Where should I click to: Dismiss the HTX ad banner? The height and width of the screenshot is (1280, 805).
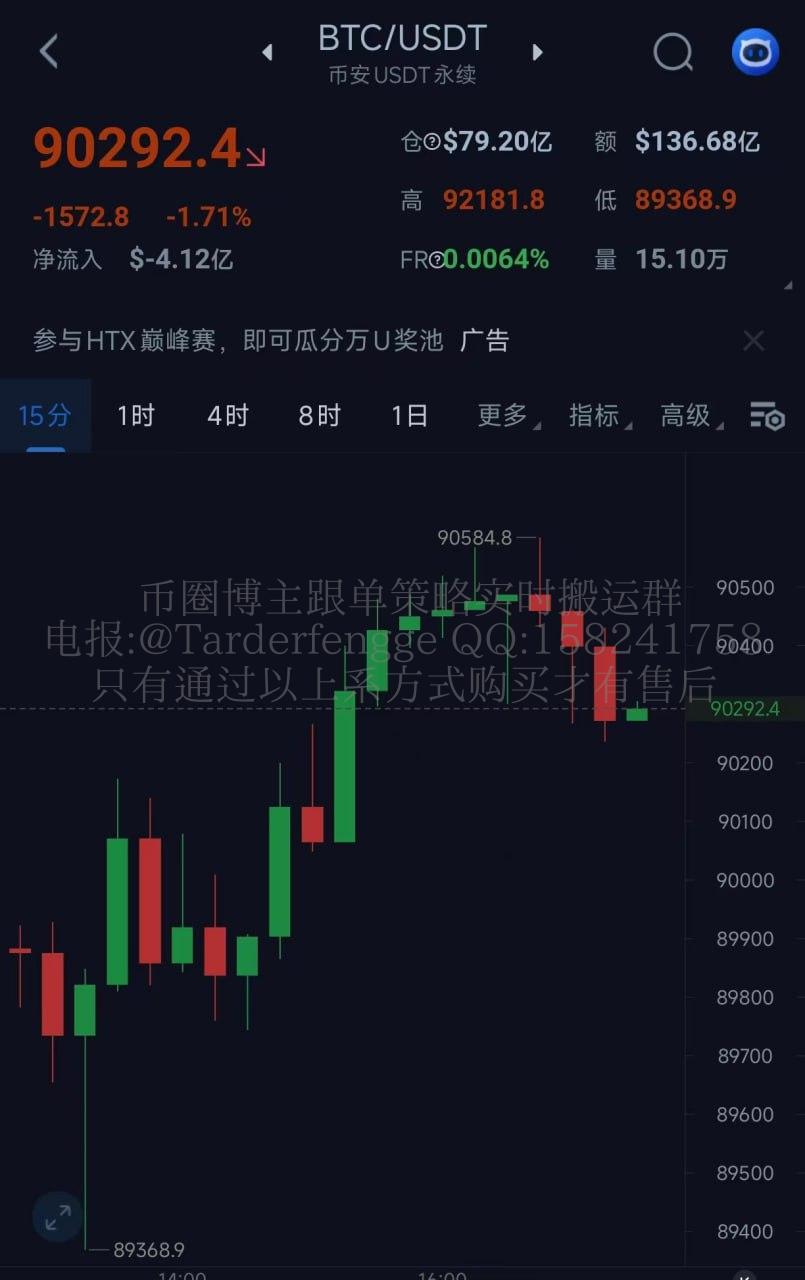[x=753, y=341]
